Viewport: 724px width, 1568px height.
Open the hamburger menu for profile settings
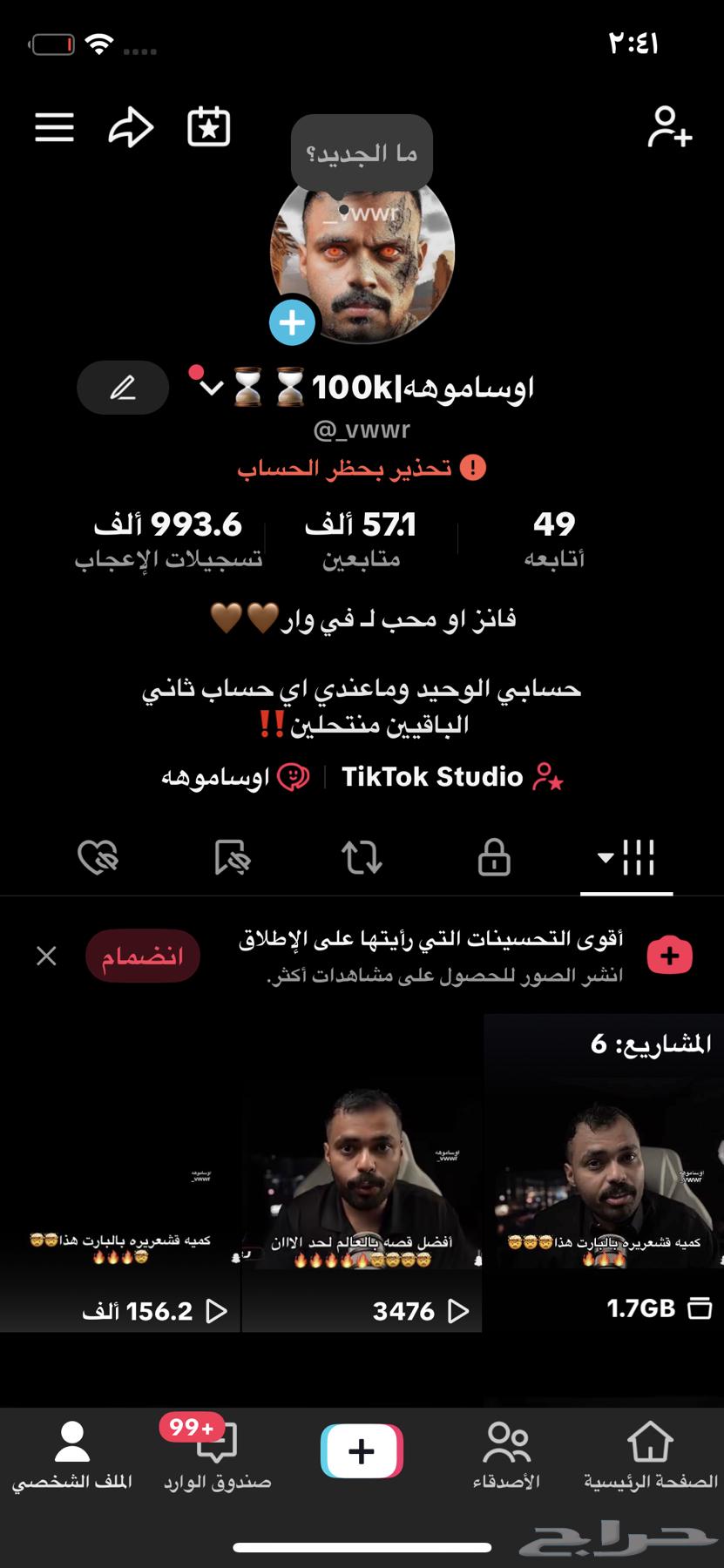click(53, 127)
